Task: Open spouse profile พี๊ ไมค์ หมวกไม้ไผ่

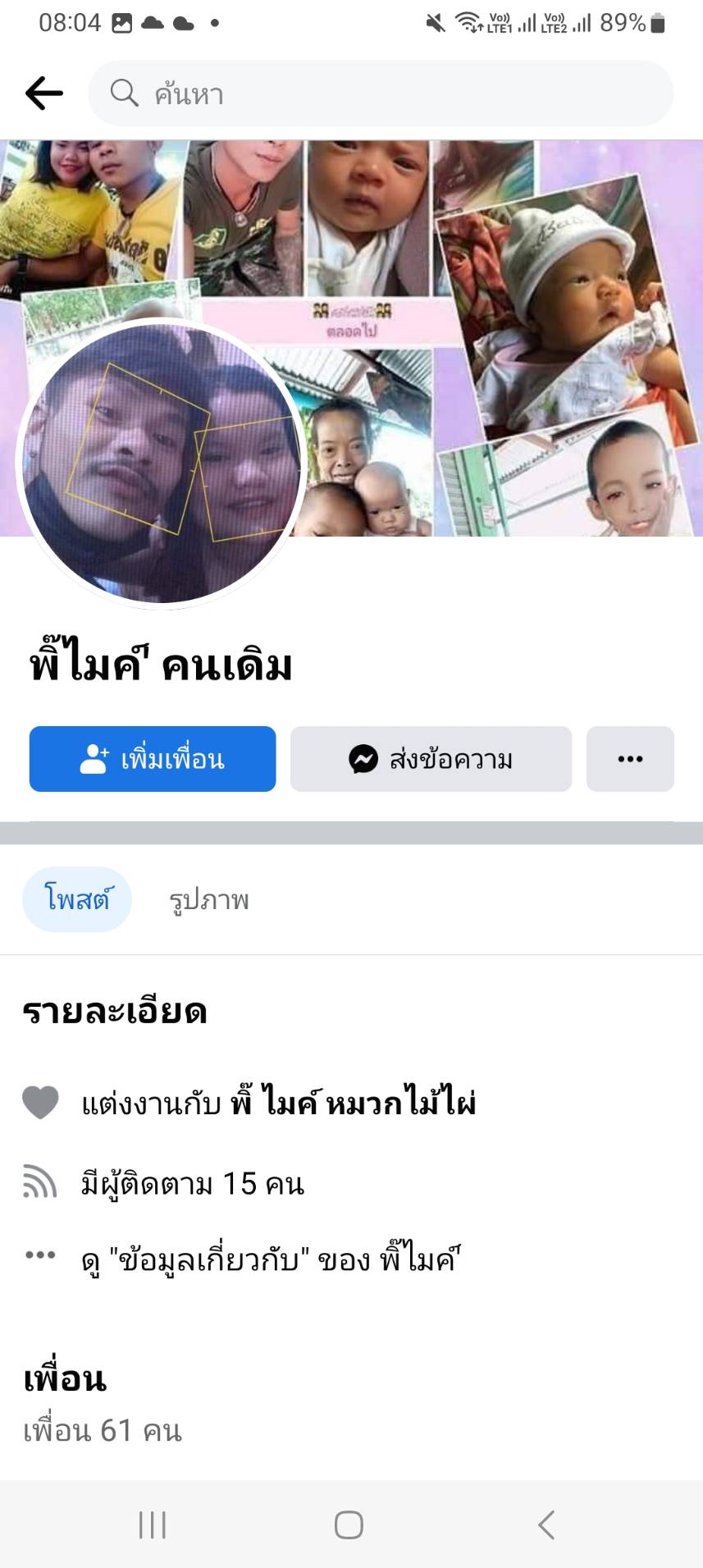Action: (353, 1104)
